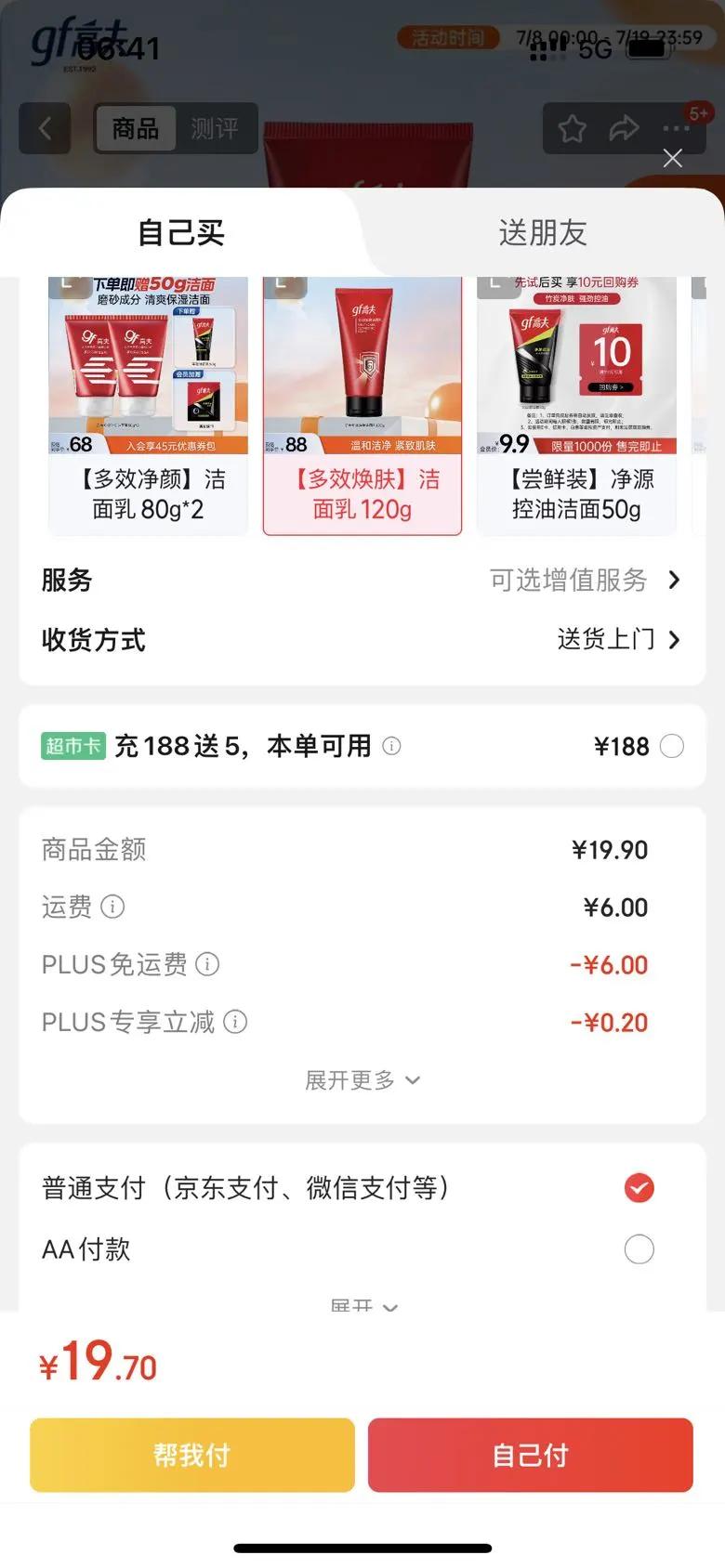
Task: Open the 收货方式 delivery method row
Action: click(x=362, y=640)
